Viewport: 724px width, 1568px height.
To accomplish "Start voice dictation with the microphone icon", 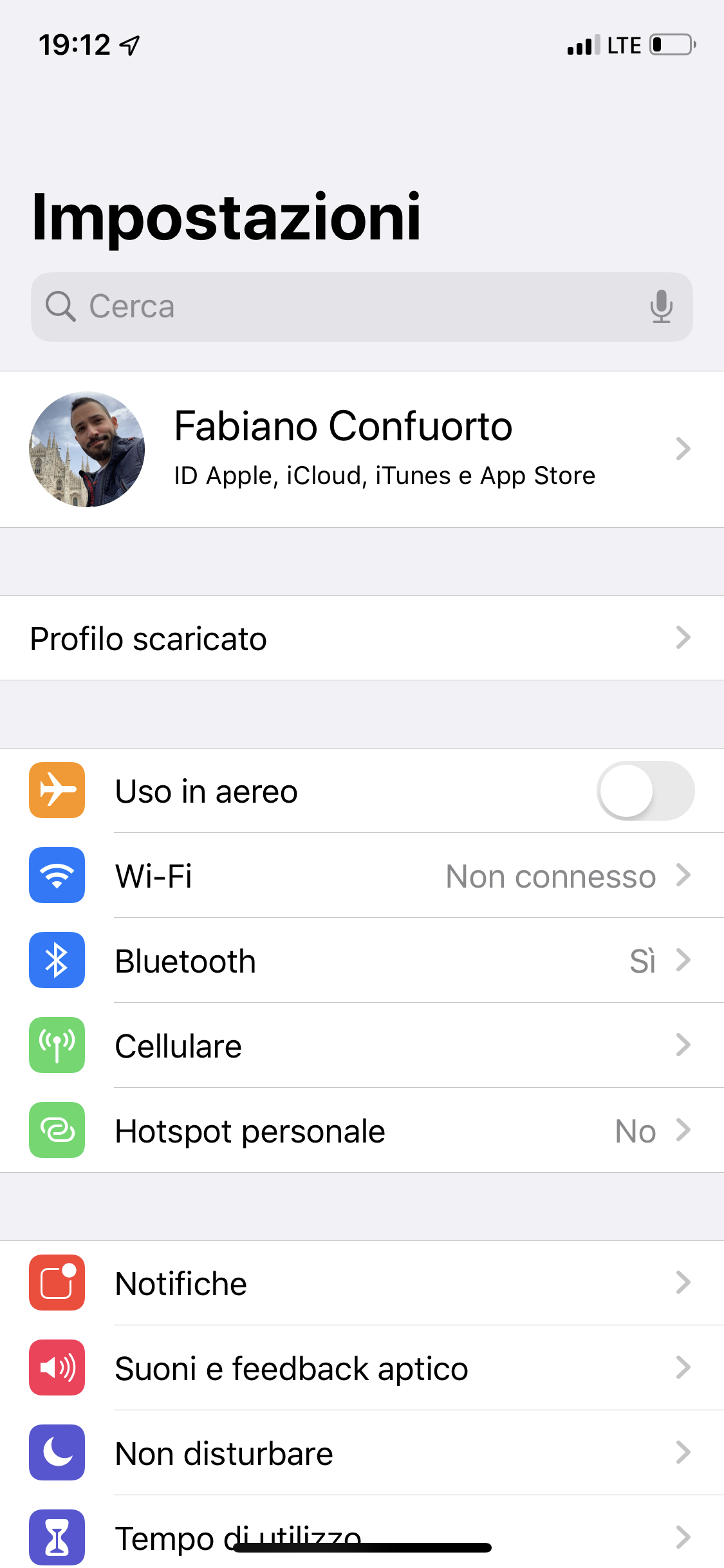I will coord(661,306).
